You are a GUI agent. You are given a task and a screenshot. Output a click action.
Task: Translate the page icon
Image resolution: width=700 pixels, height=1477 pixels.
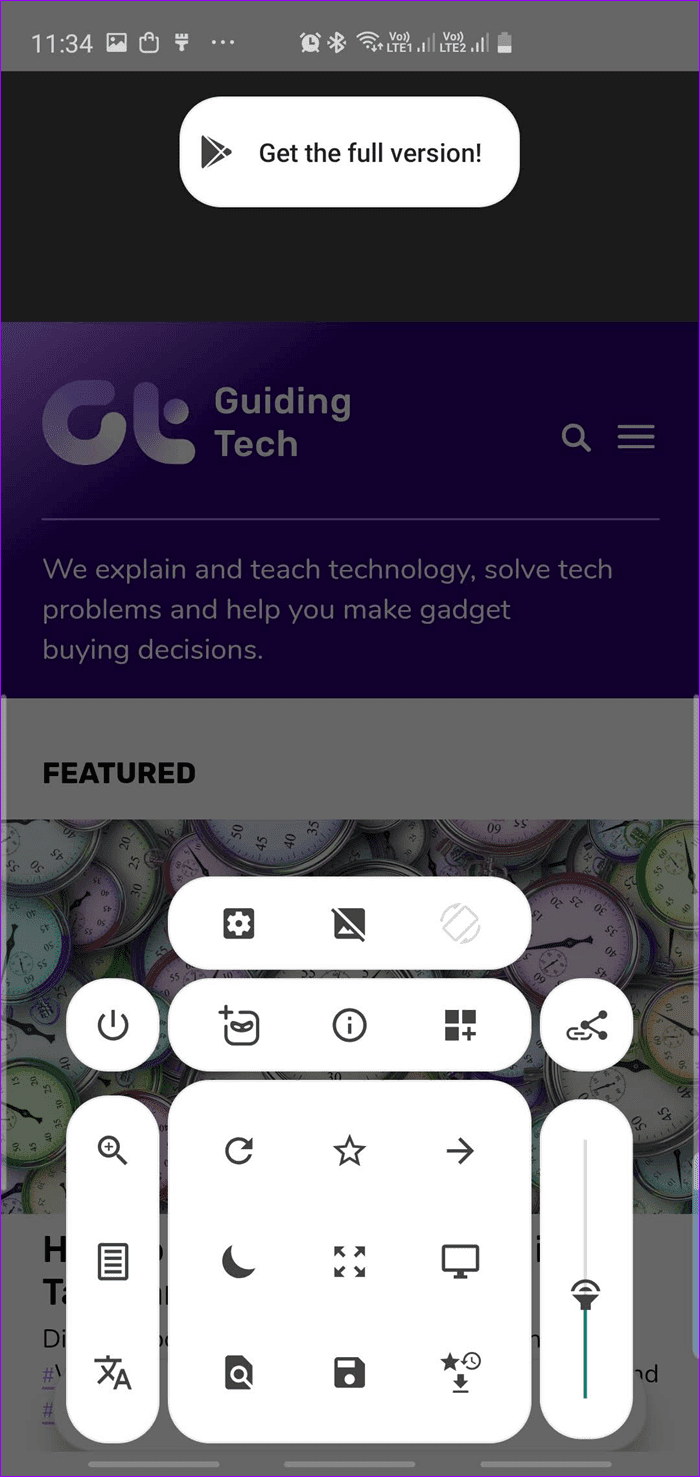(x=113, y=1372)
